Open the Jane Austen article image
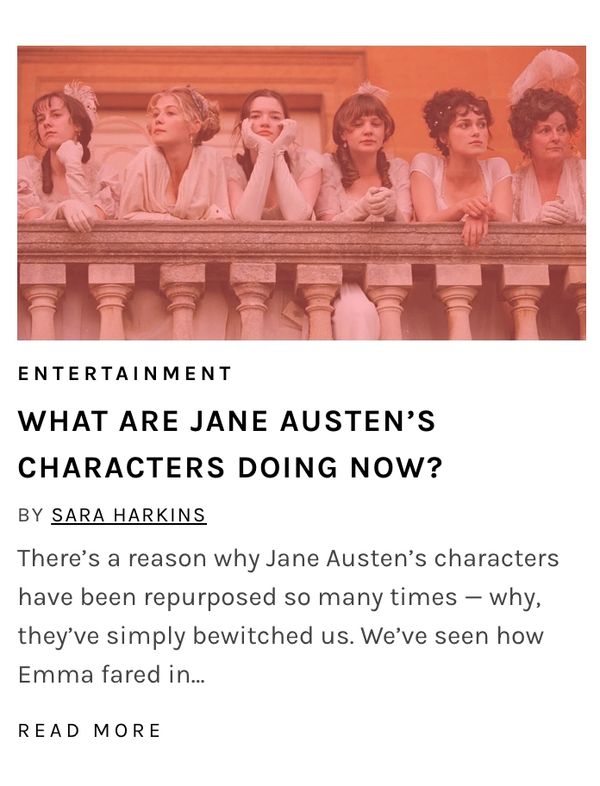 301,193
